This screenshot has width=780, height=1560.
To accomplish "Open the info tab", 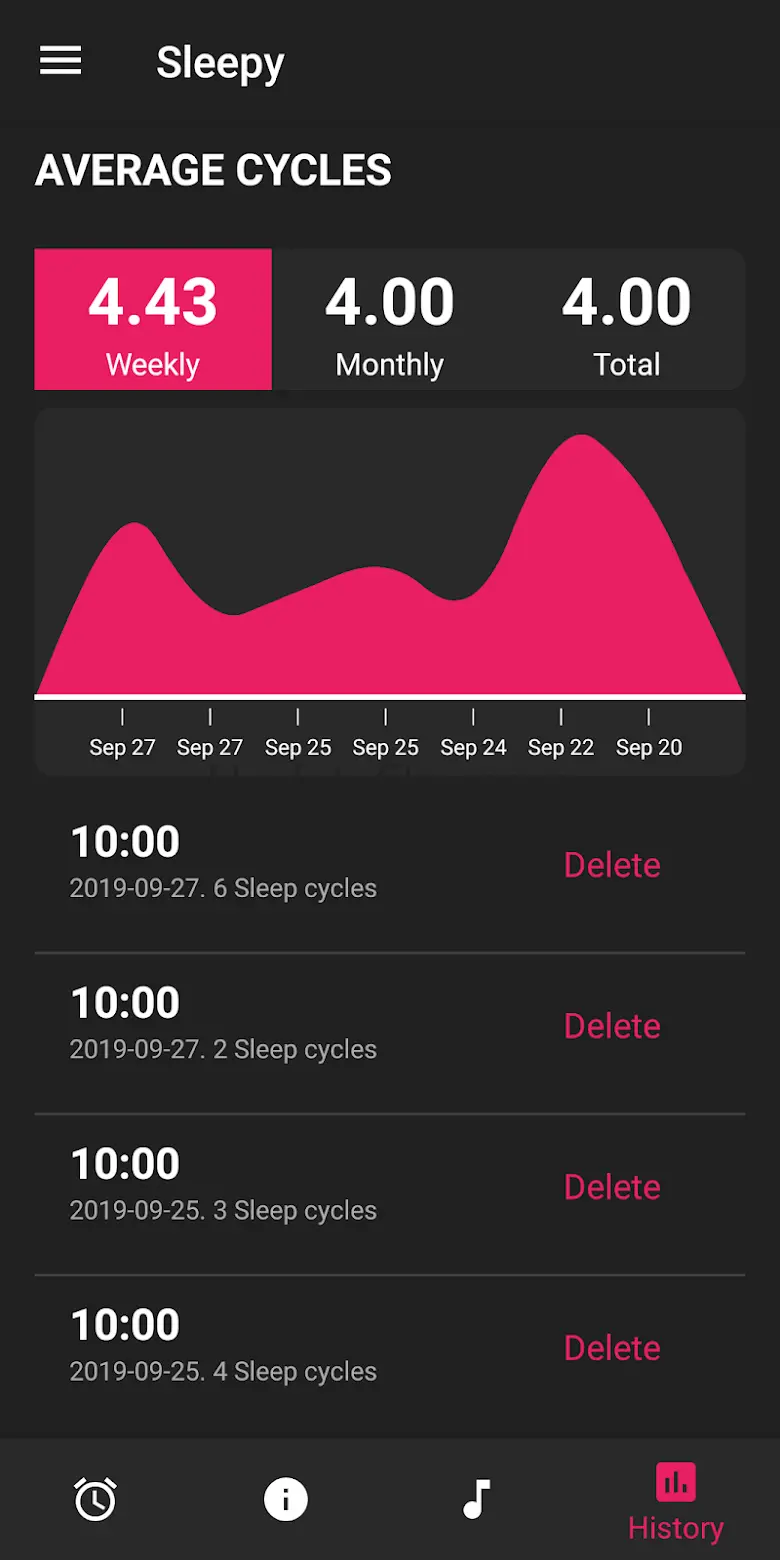I will tap(286, 1499).
